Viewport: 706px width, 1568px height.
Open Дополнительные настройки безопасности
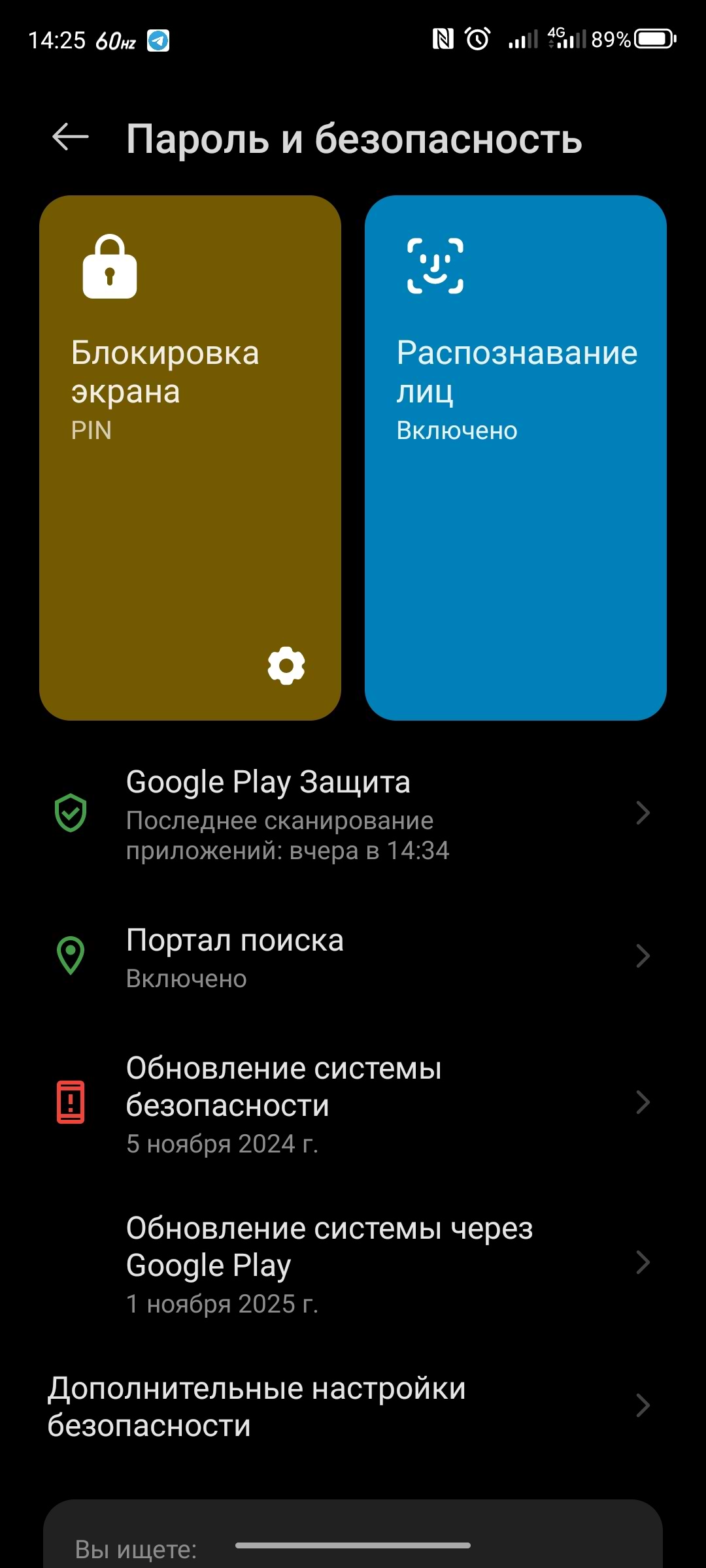pos(353,1406)
